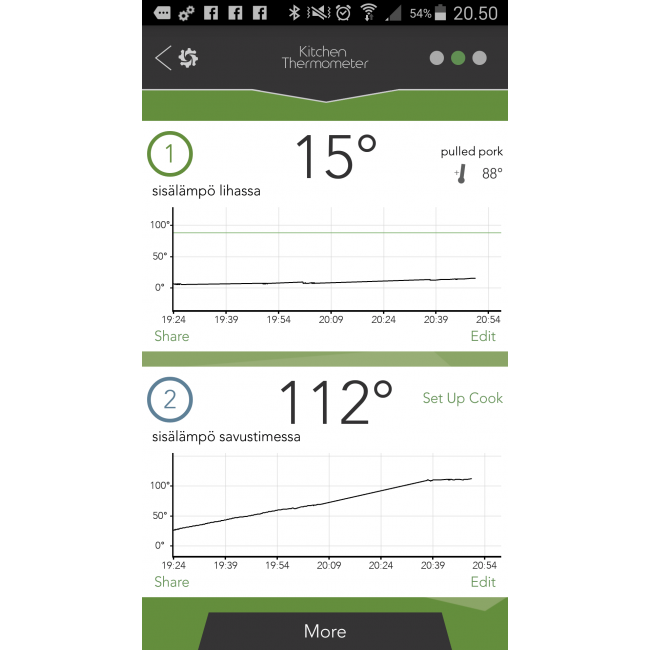Open the pulled pork 88° target setting
The width and height of the screenshot is (650, 650).
tap(472, 164)
